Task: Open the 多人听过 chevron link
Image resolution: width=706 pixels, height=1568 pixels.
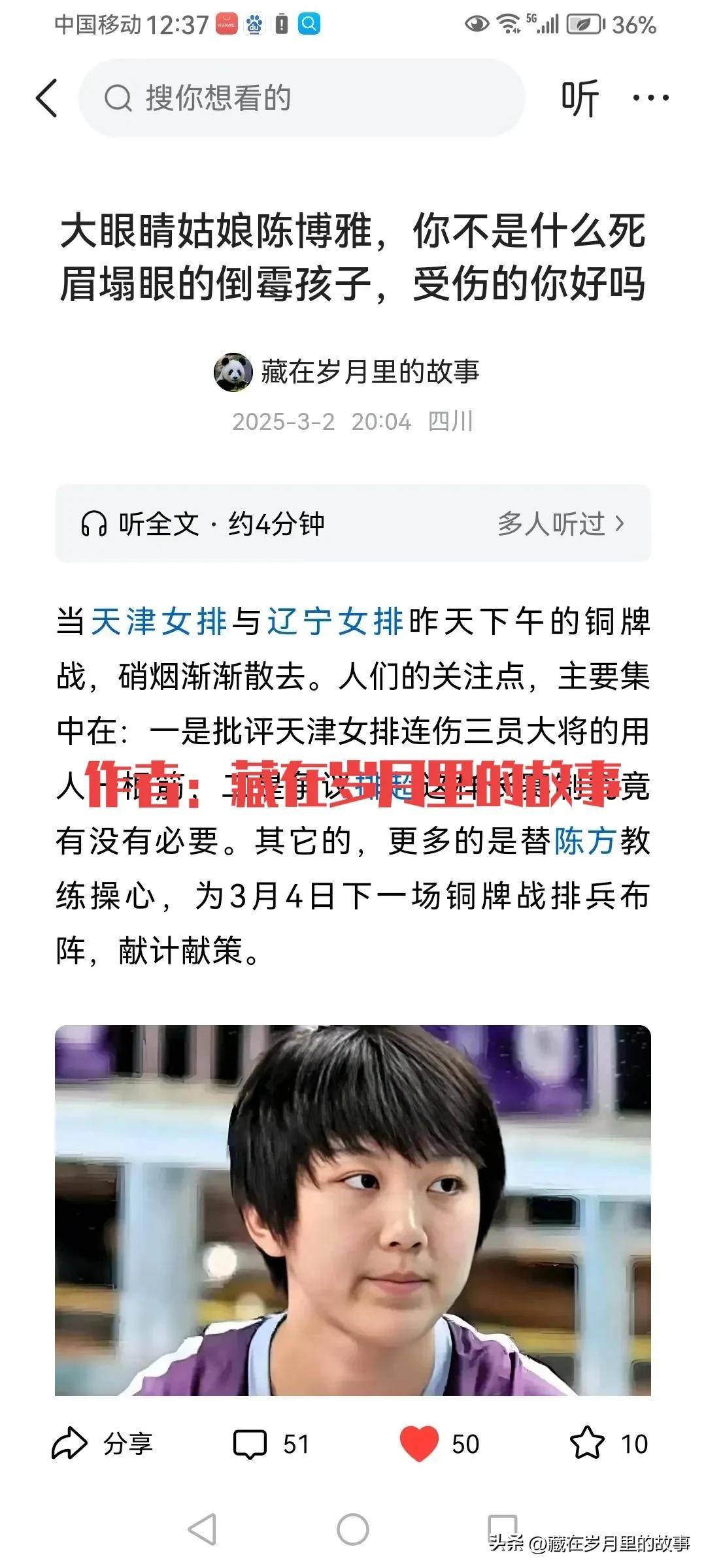Action: [x=561, y=523]
